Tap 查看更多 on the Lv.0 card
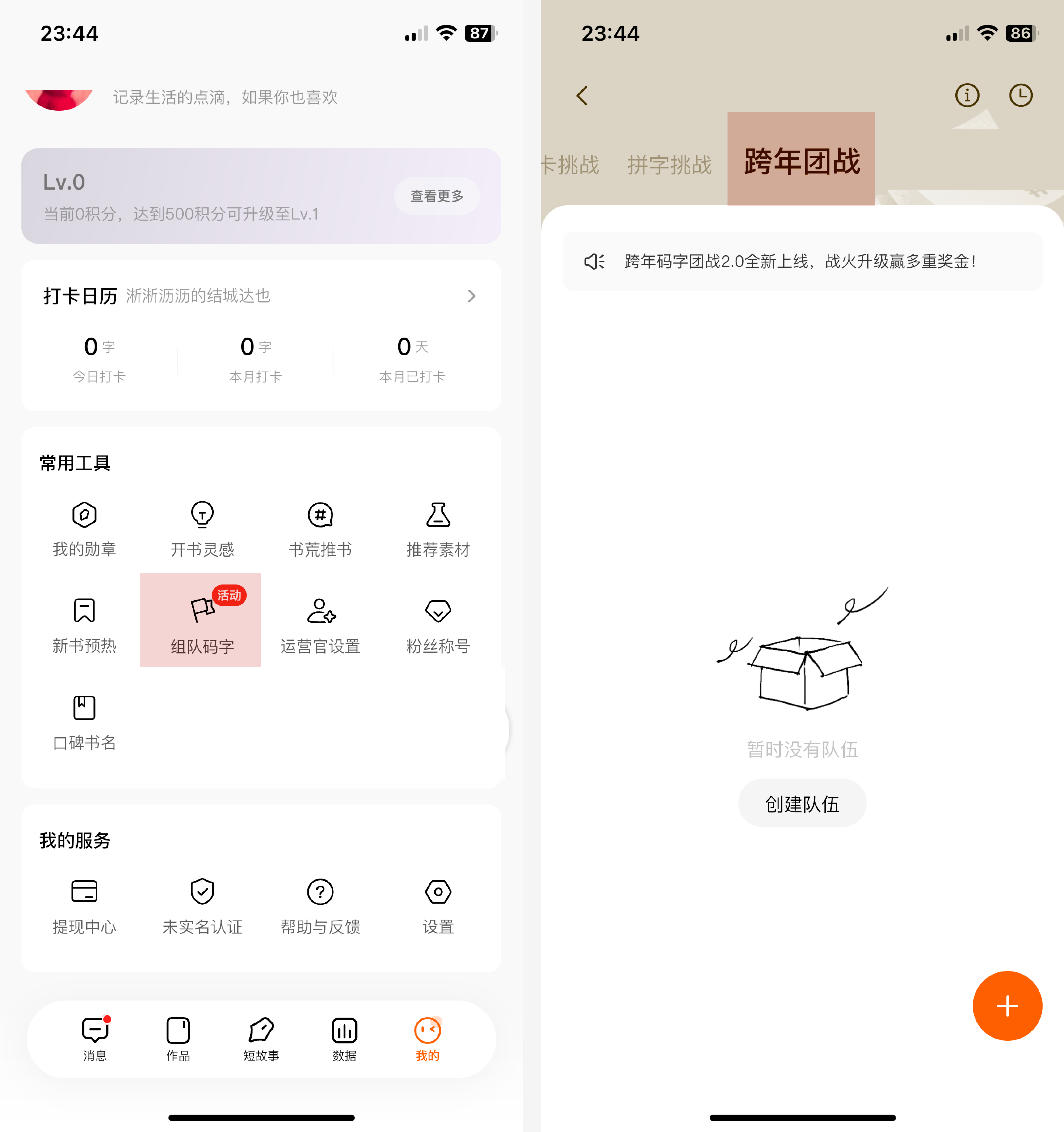This screenshot has height=1132, width=1064. coord(437,196)
